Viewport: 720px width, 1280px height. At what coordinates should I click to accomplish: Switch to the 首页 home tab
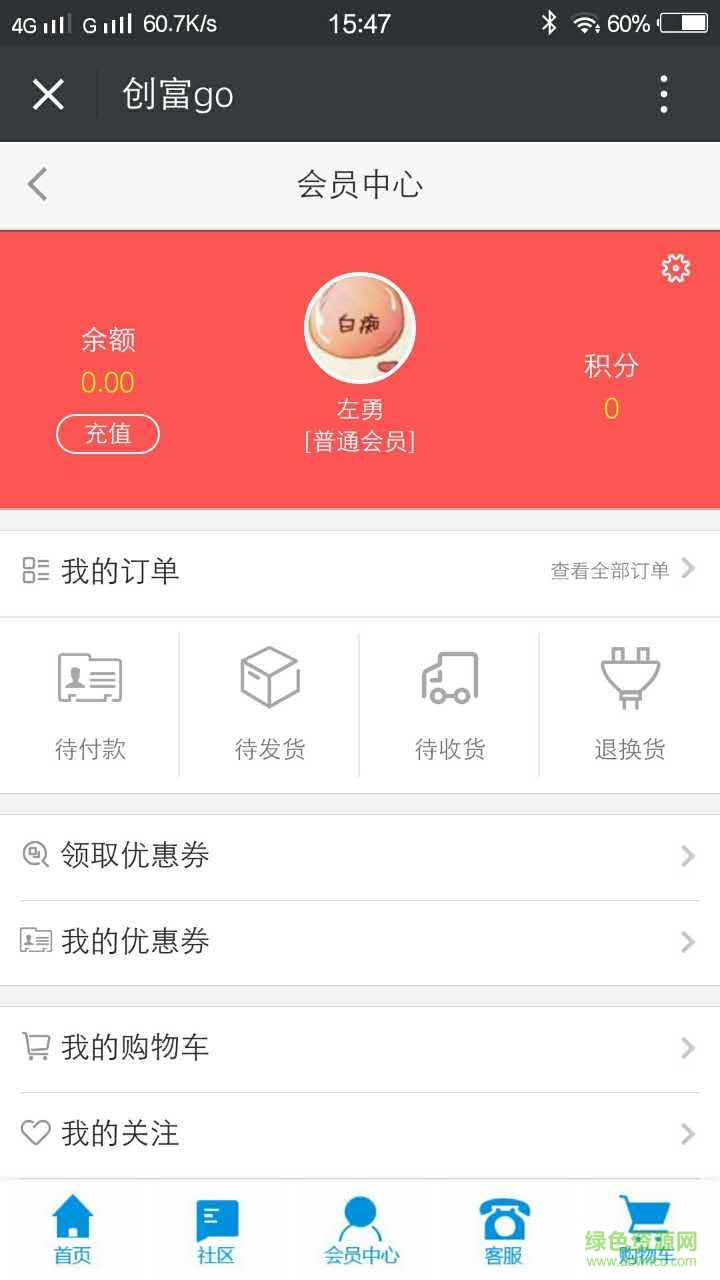(72, 1231)
